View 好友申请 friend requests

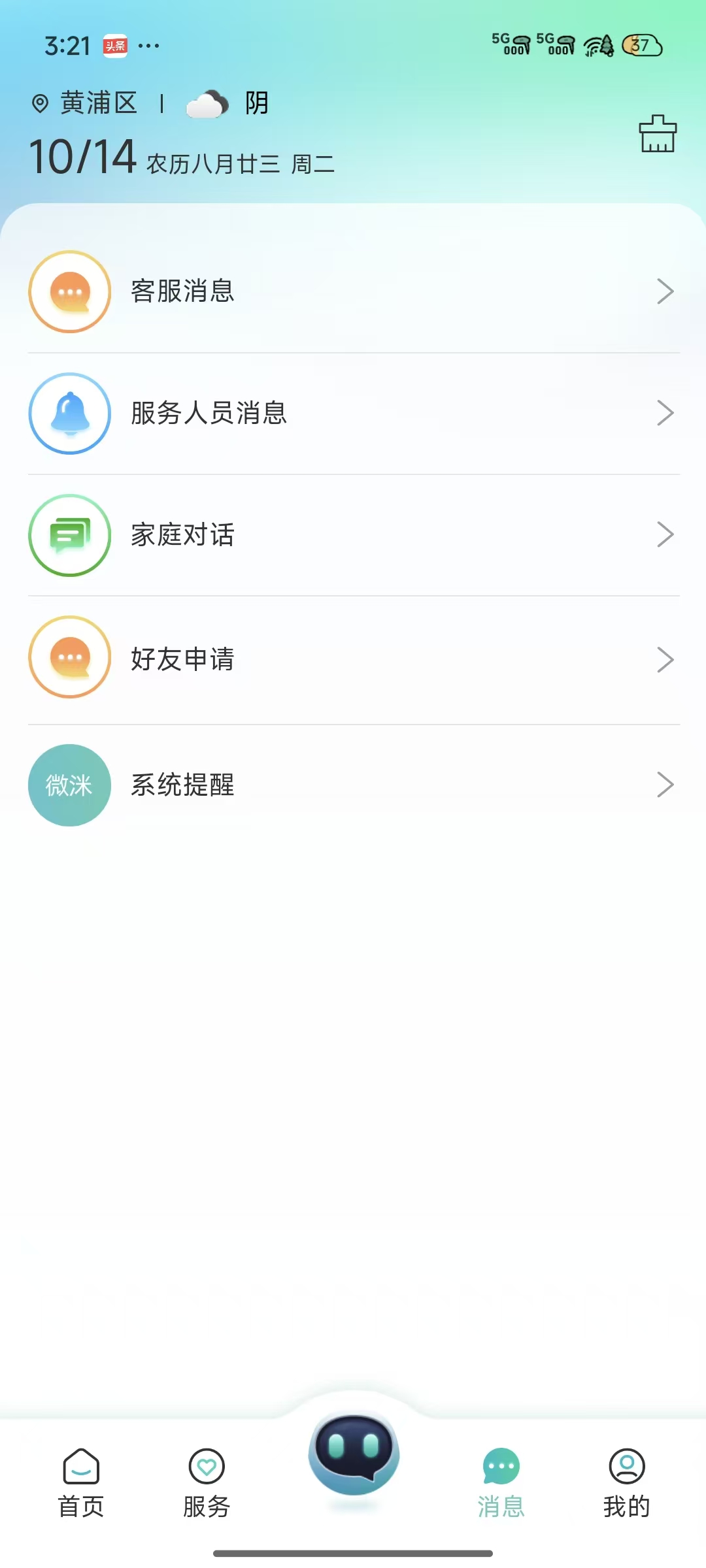(353, 659)
